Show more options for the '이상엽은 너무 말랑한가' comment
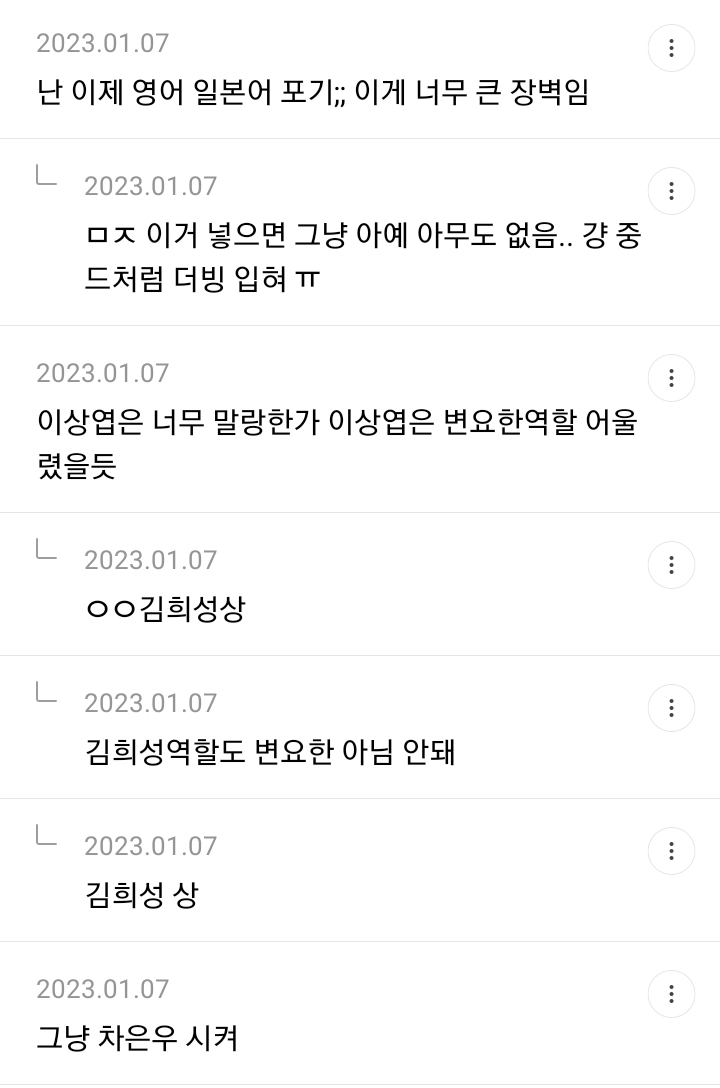The image size is (720, 1088). click(671, 378)
